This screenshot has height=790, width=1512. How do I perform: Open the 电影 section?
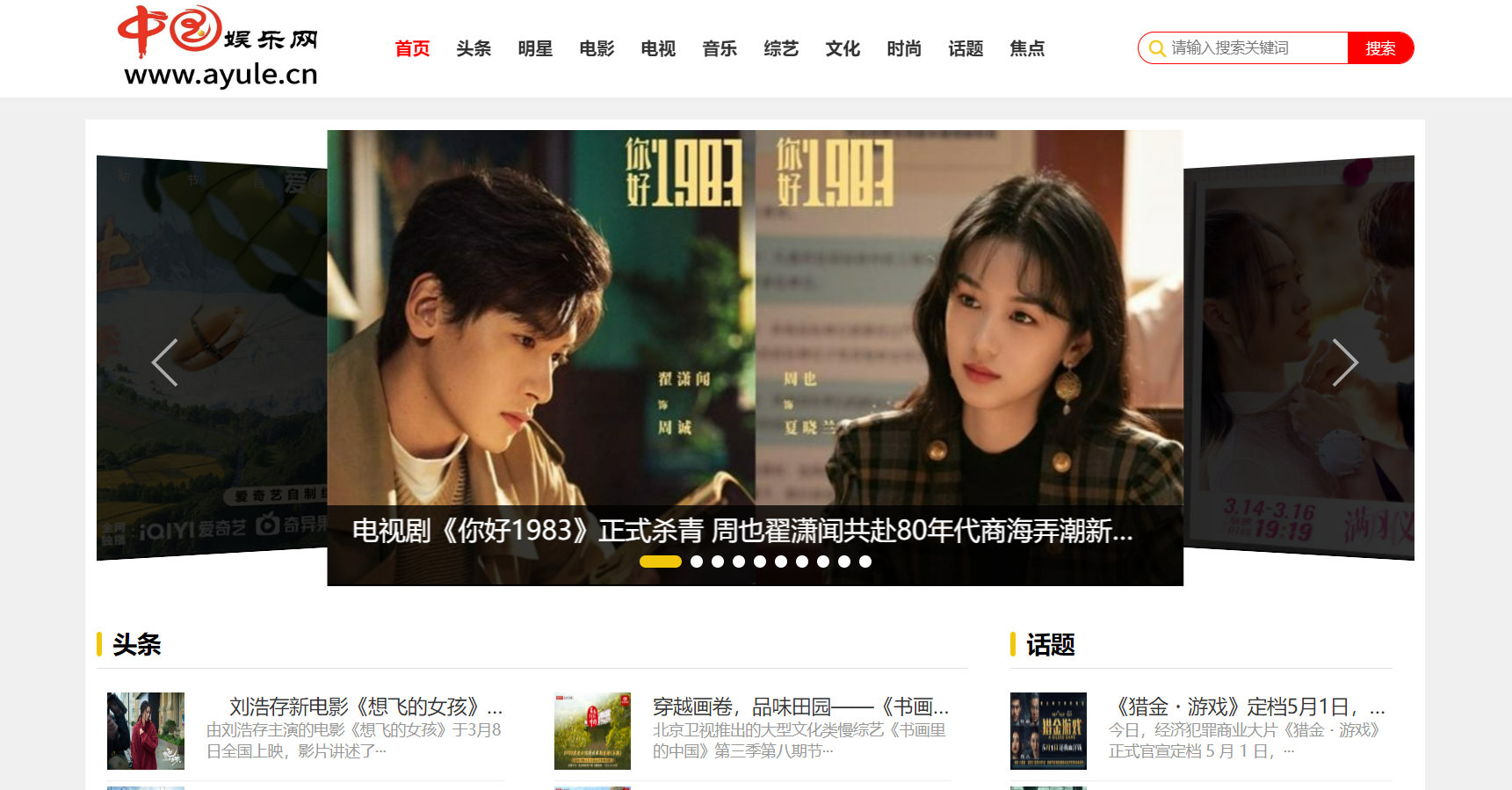pos(597,48)
